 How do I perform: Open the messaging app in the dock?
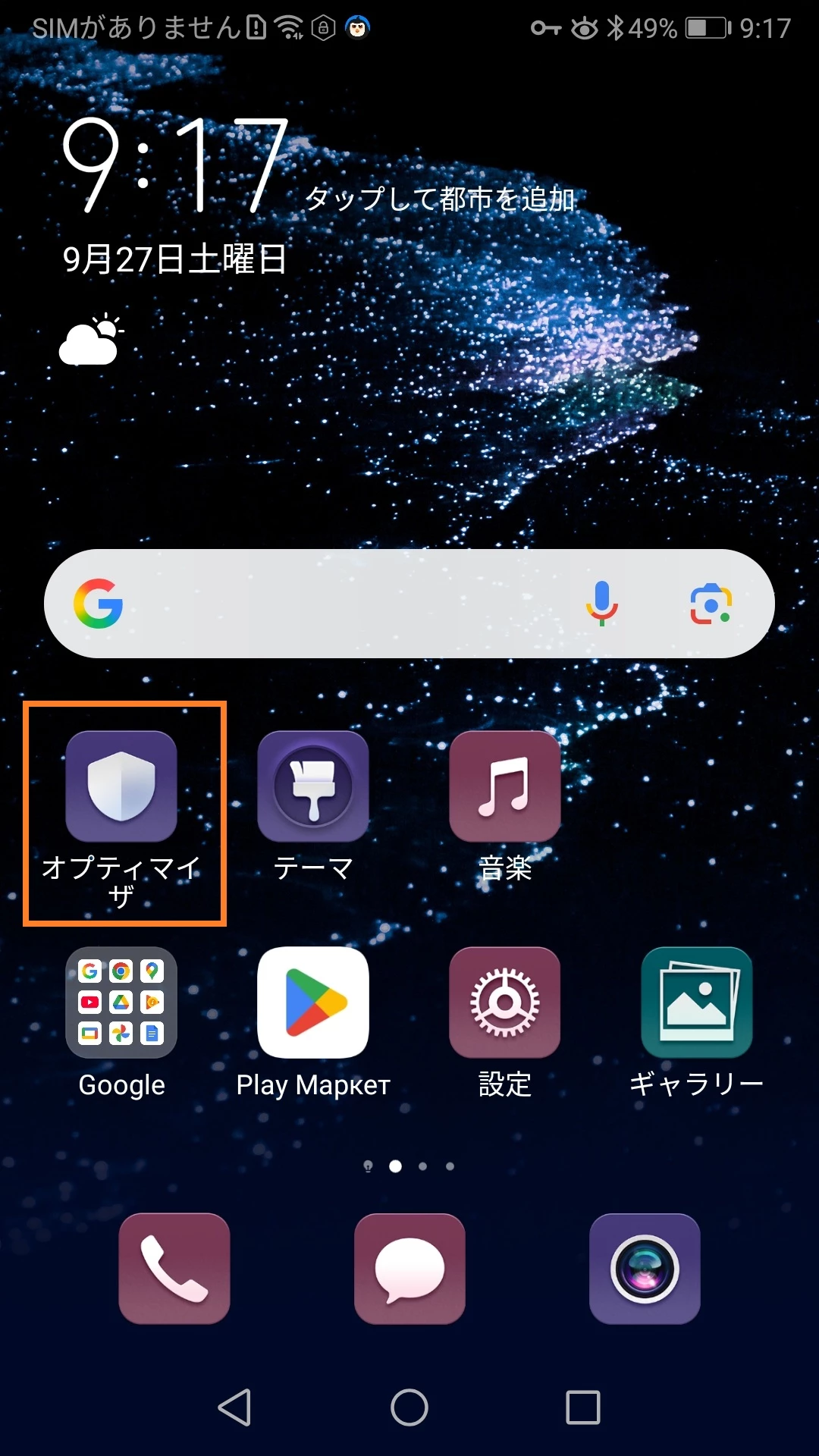pyautogui.click(x=409, y=1269)
